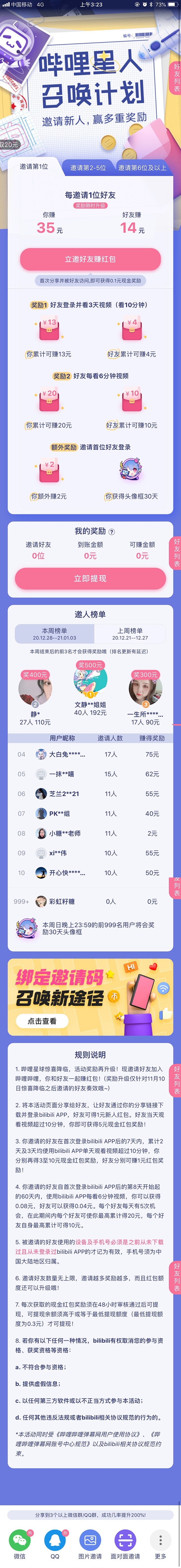
Task: Select the 邀请第2-5位 tab
Action: click(88, 167)
